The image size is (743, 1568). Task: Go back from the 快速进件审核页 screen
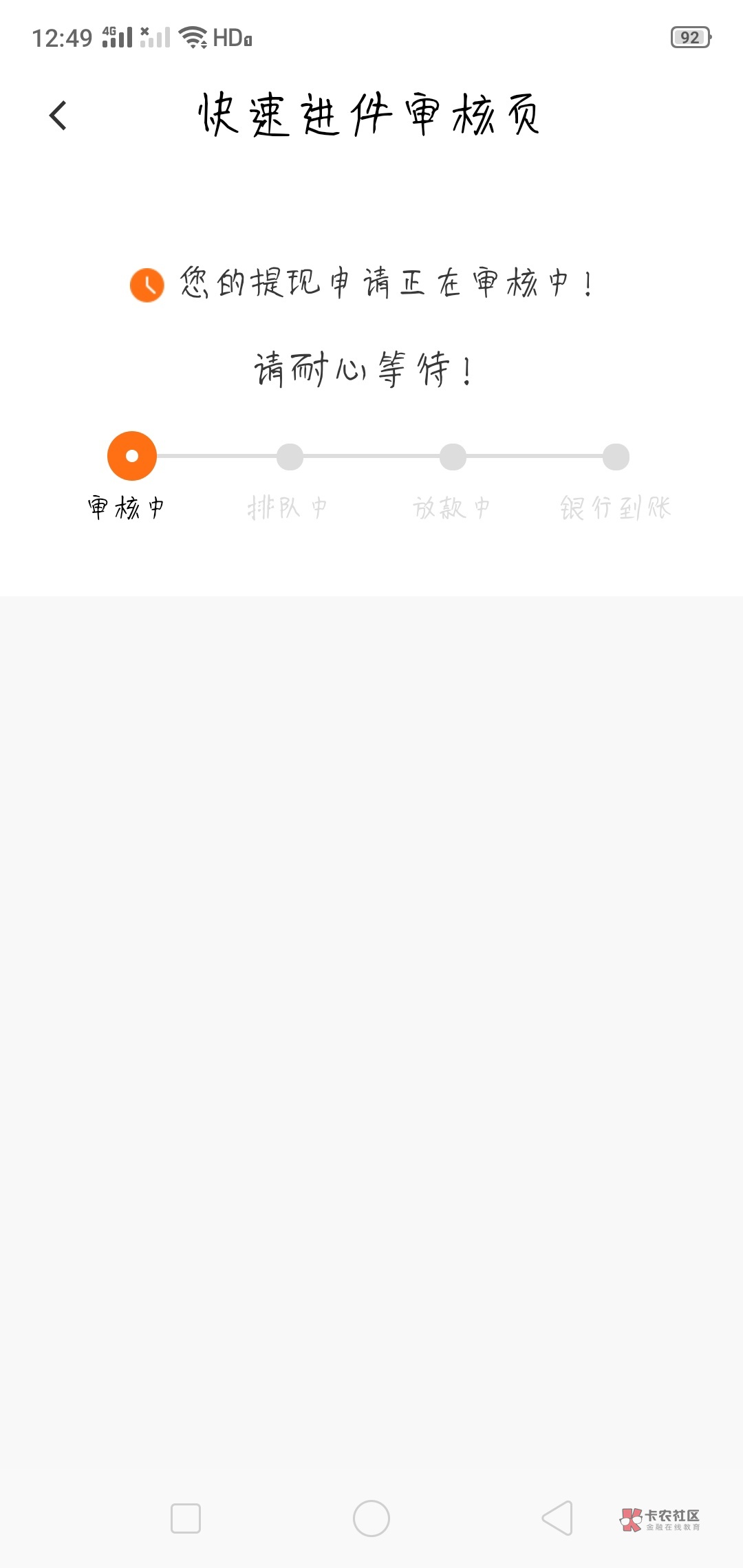tap(58, 115)
